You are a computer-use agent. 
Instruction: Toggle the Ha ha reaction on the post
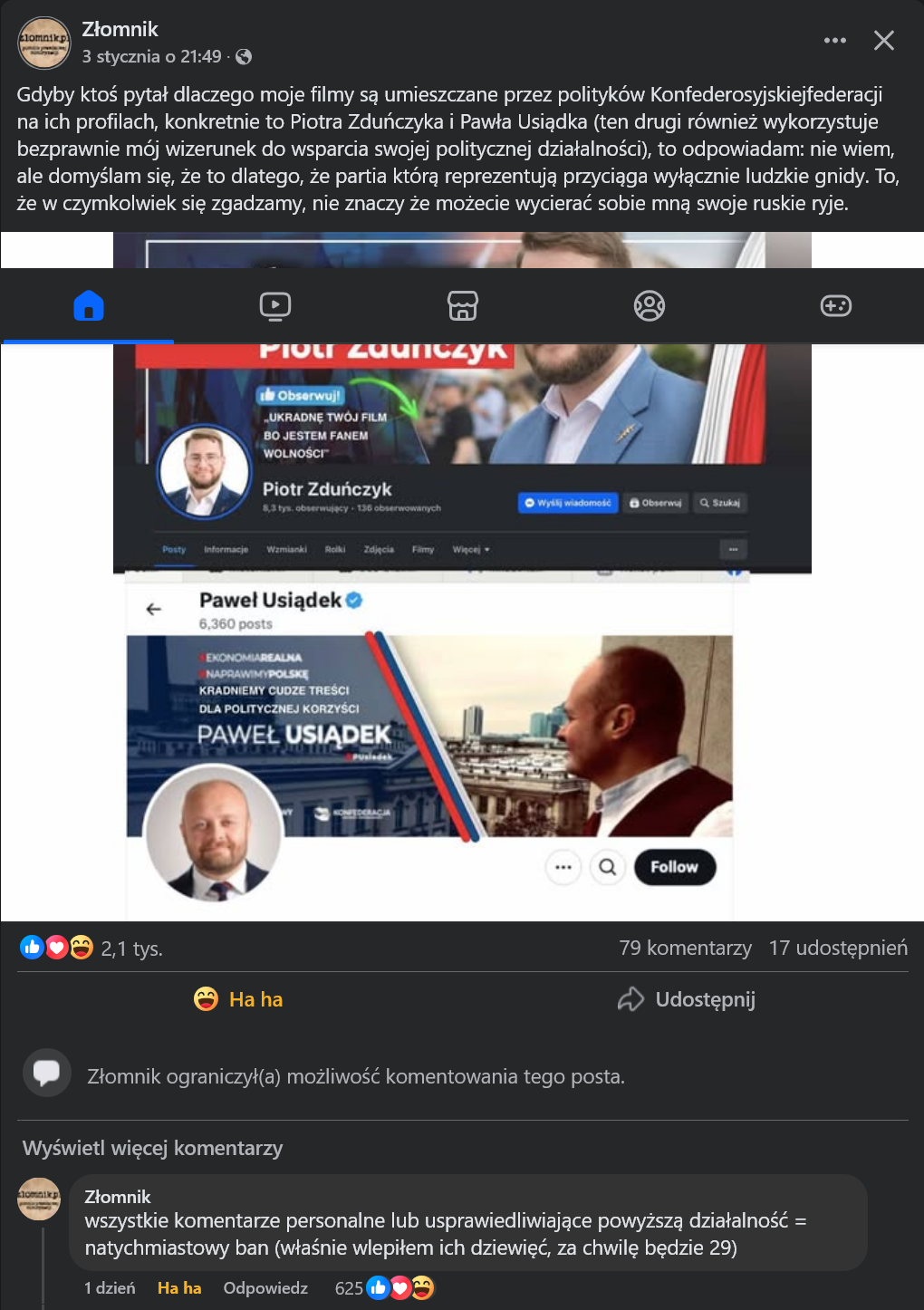click(239, 999)
